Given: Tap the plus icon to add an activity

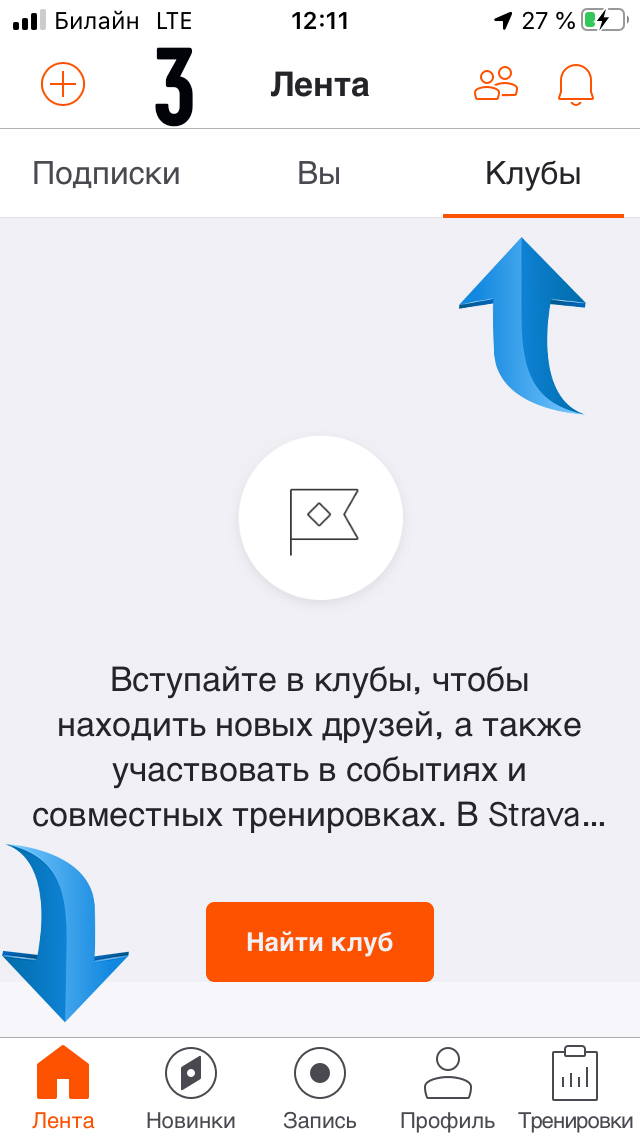Looking at the screenshot, I should coord(63,85).
